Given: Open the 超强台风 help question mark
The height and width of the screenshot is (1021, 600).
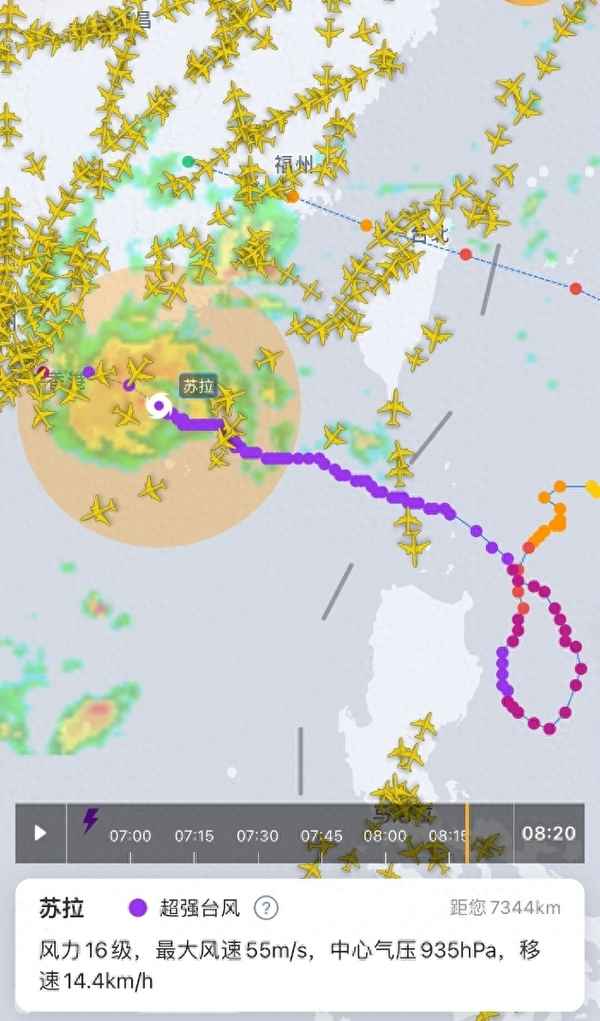Looking at the screenshot, I should pyautogui.click(x=265, y=908).
